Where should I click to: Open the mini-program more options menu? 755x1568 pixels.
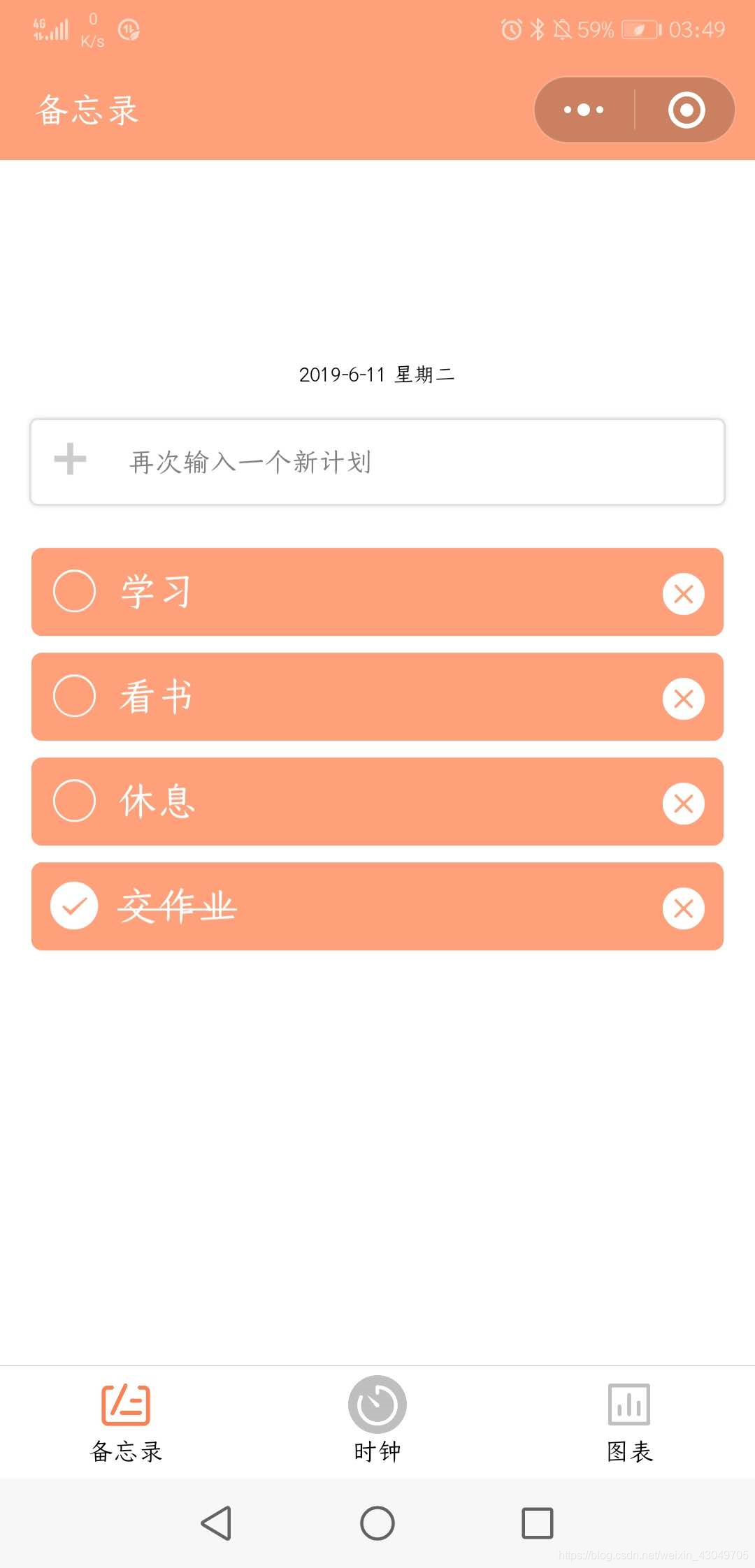click(x=582, y=109)
